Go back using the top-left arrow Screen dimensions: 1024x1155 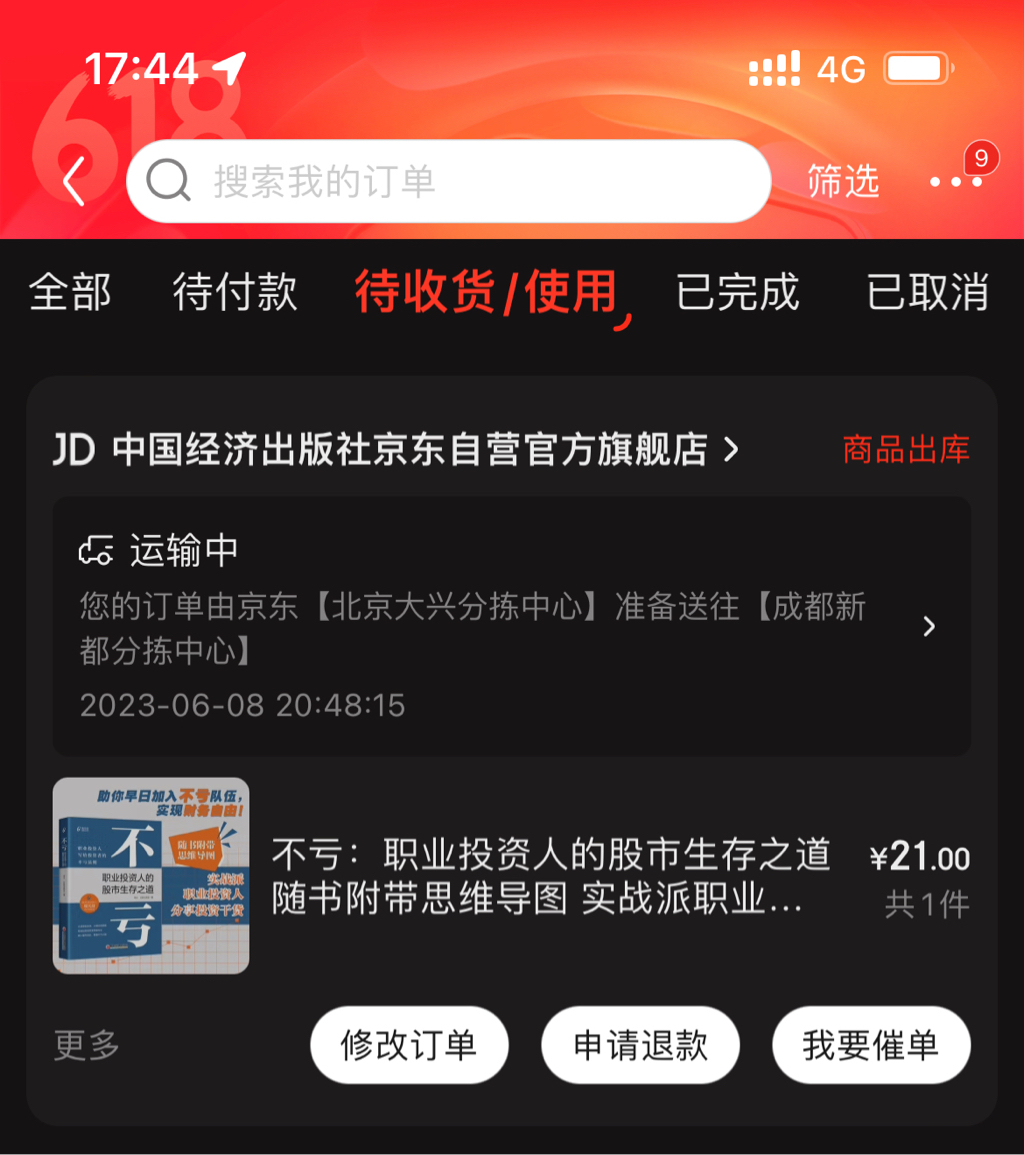[74, 182]
